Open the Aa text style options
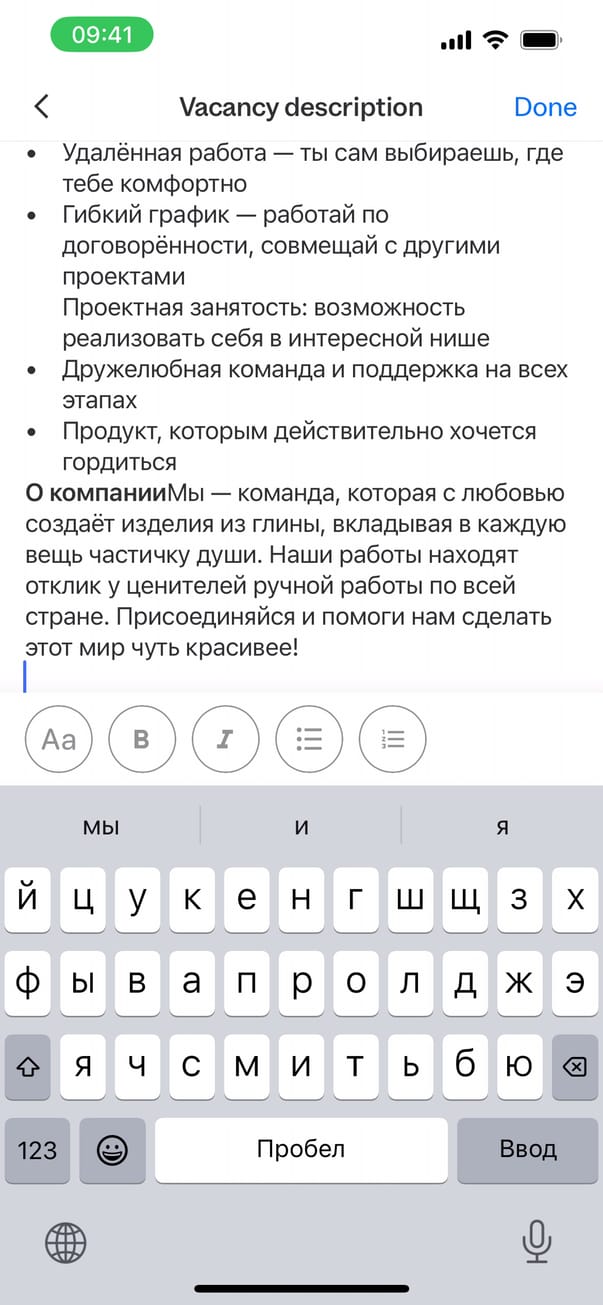 (x=59, y=739)
